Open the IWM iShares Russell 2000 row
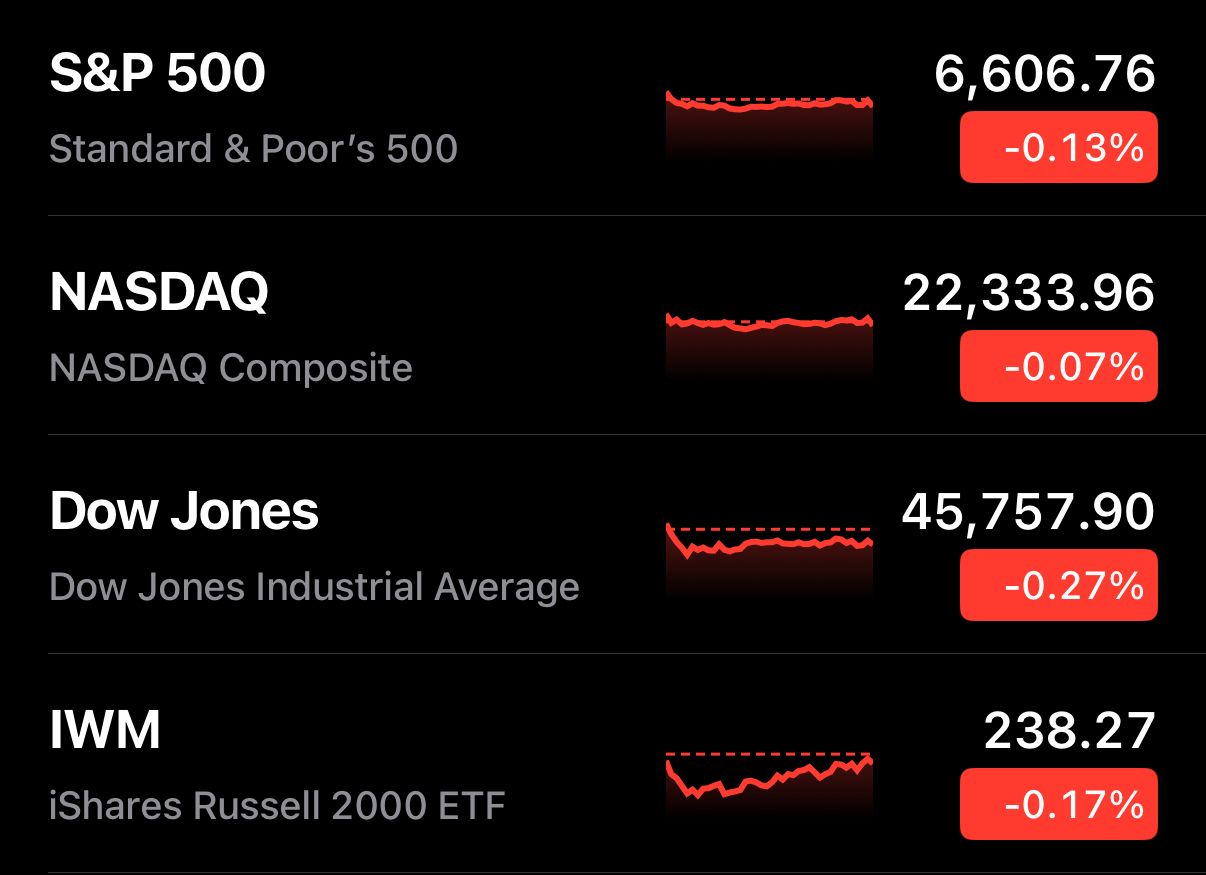The height and width of the screenshot is (875, 1206). [x=300, y=765]
